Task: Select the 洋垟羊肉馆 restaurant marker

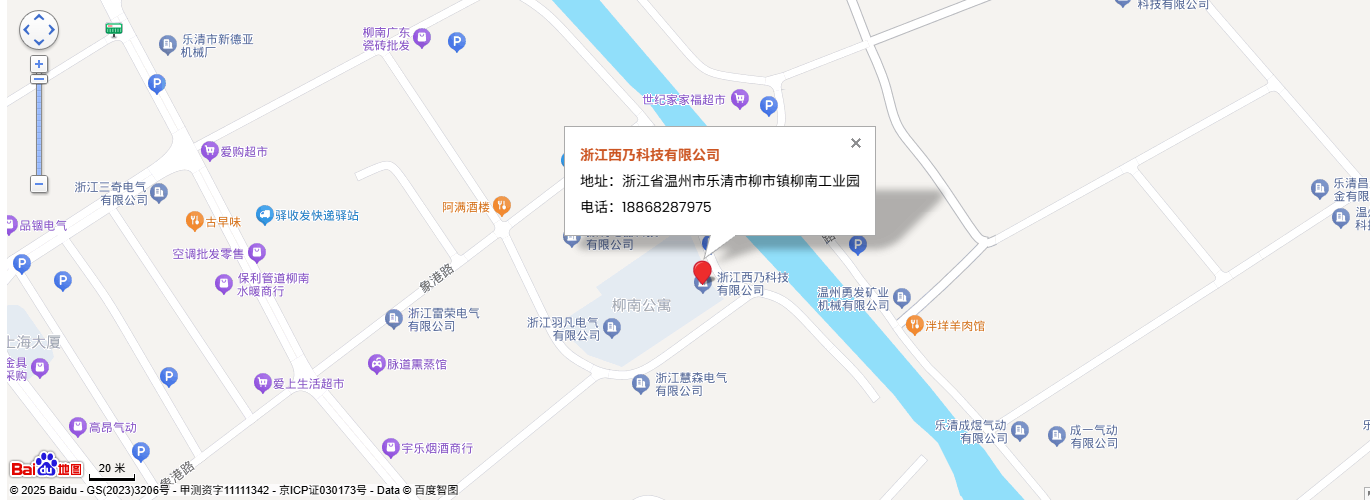Action: (914, 325)
